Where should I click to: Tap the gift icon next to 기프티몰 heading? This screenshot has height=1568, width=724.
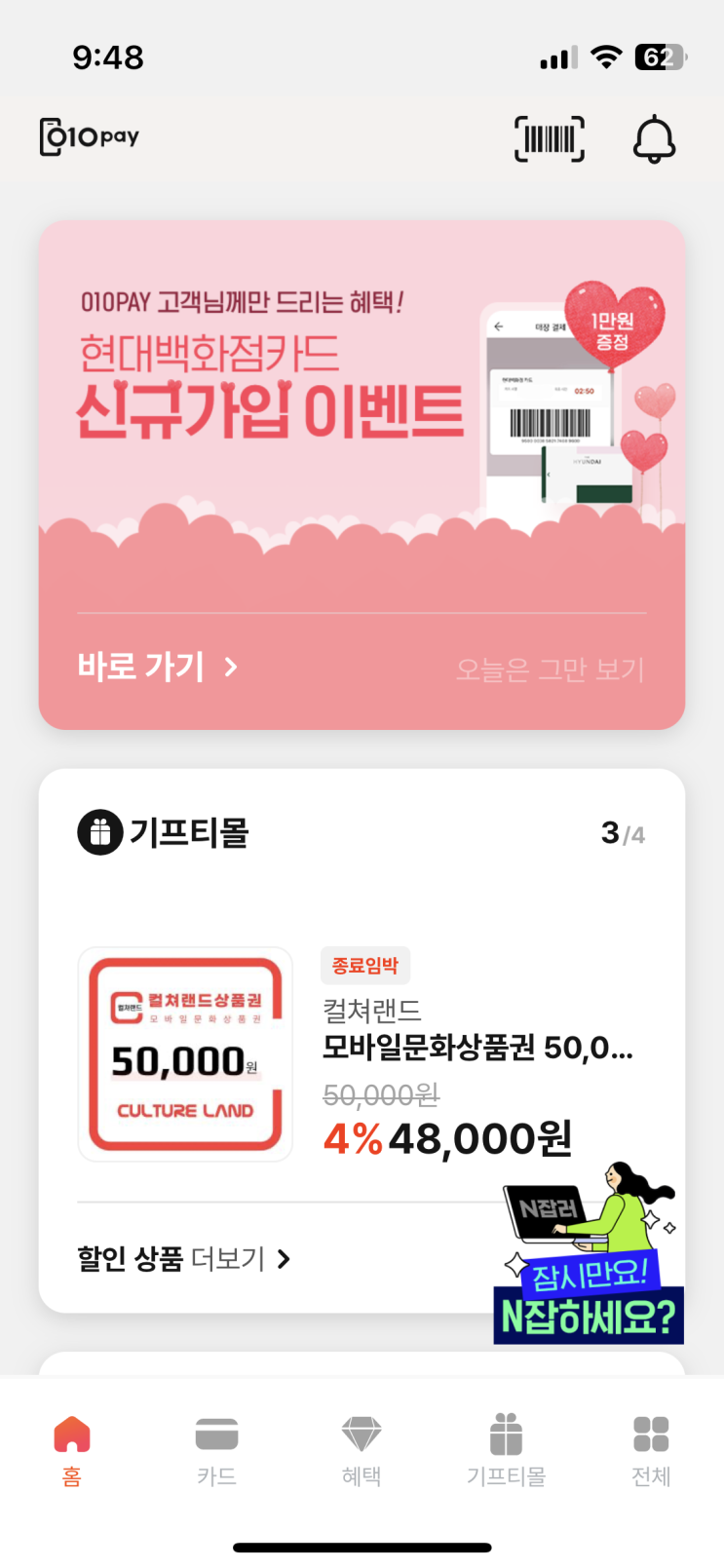(x=100, y=832)
